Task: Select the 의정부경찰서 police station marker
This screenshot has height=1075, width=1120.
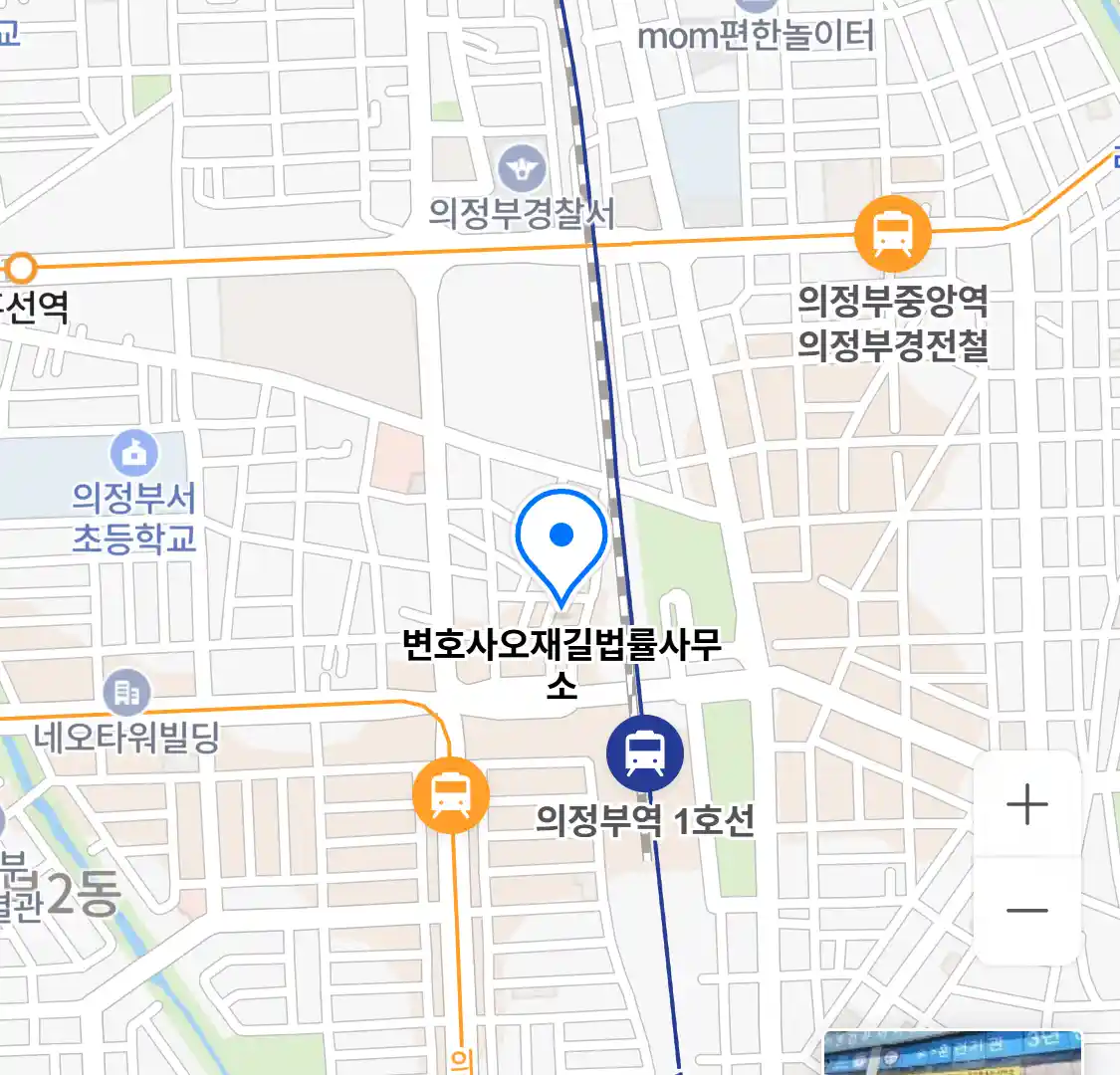Action: (x=523, y=168)
